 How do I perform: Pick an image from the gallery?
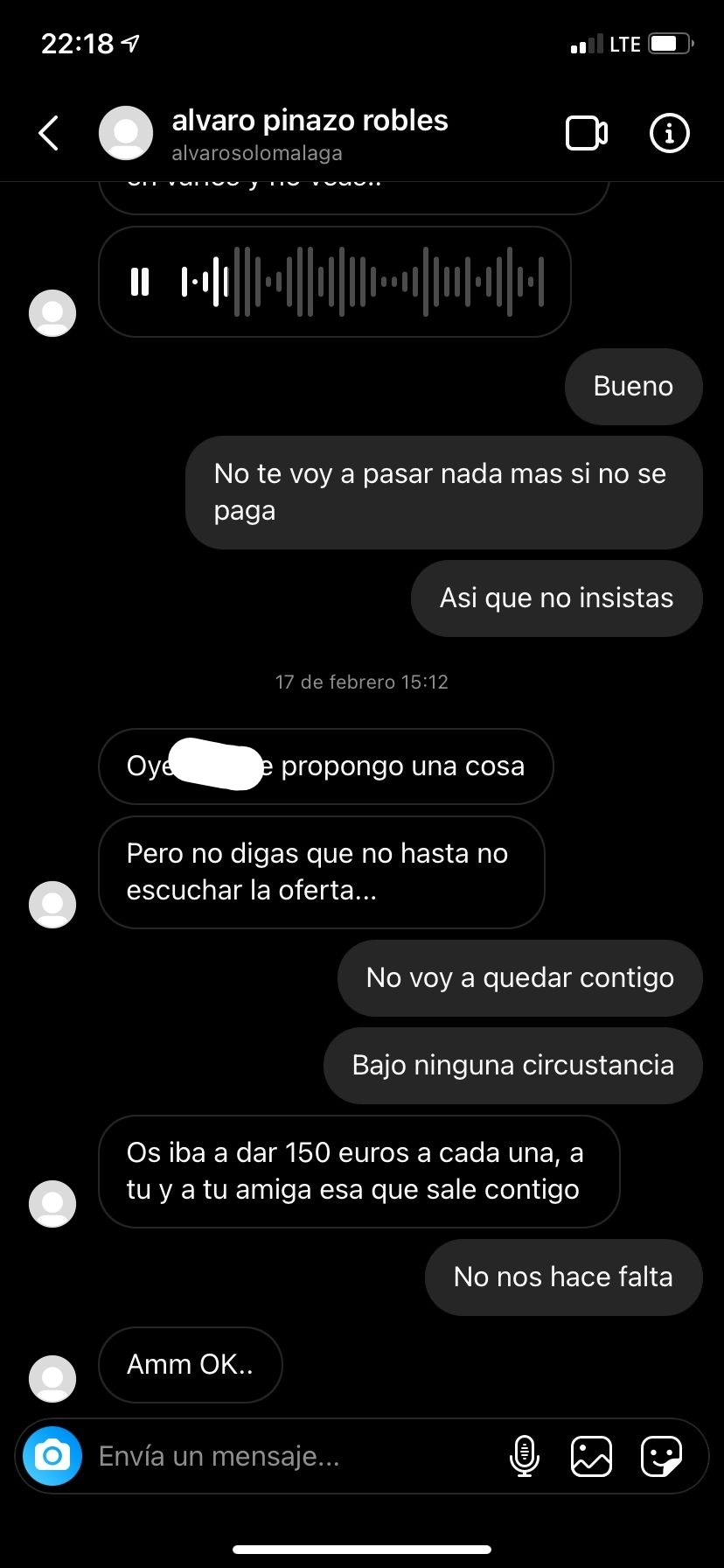tap(591, 1456)
